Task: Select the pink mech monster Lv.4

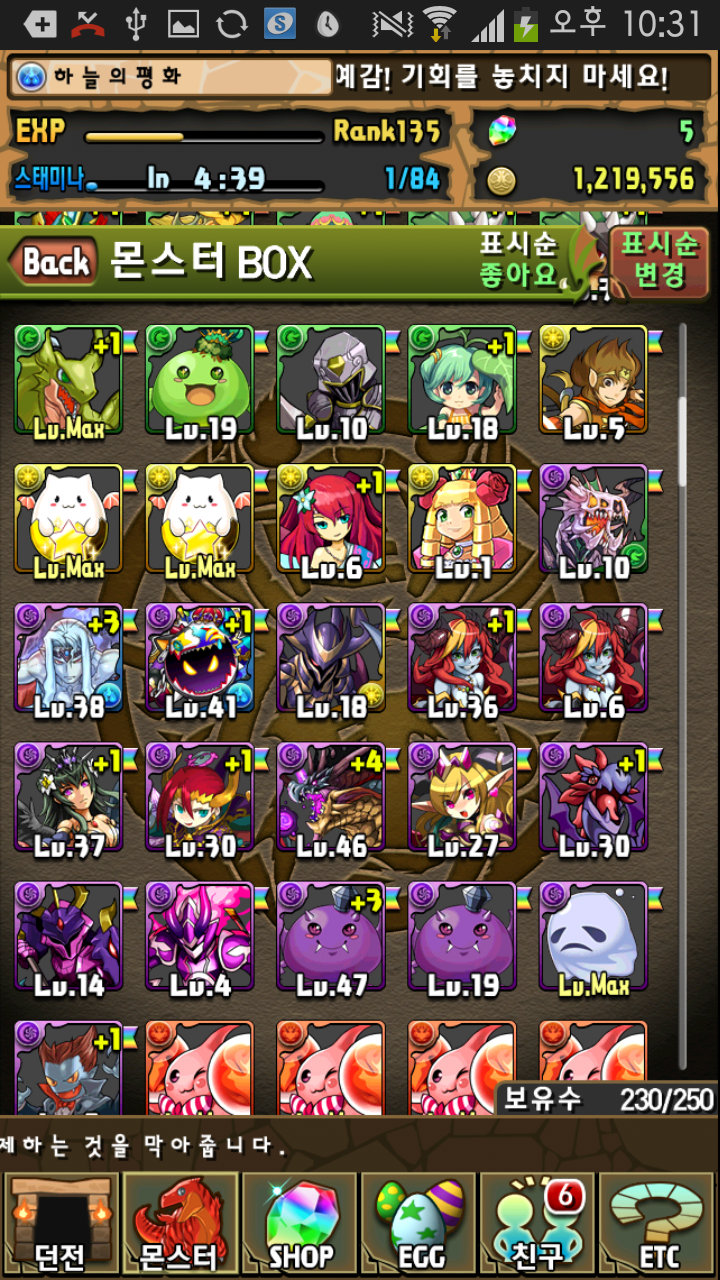Action: tap(199, 938)
